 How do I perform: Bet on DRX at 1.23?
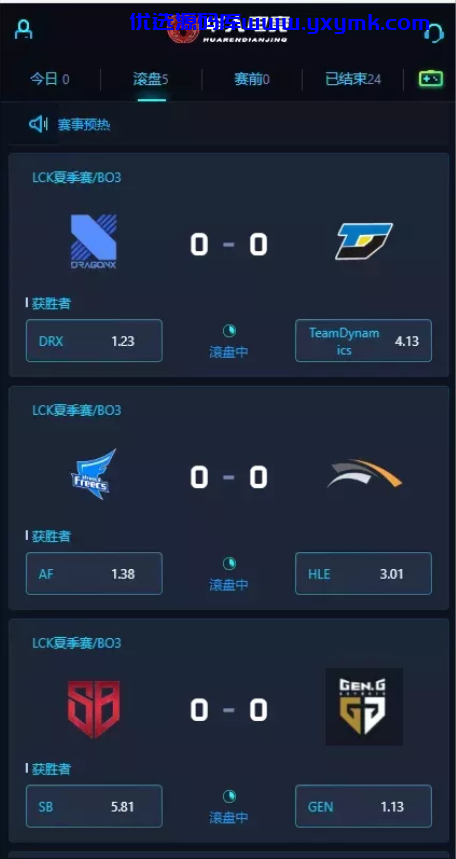[94, 341]
